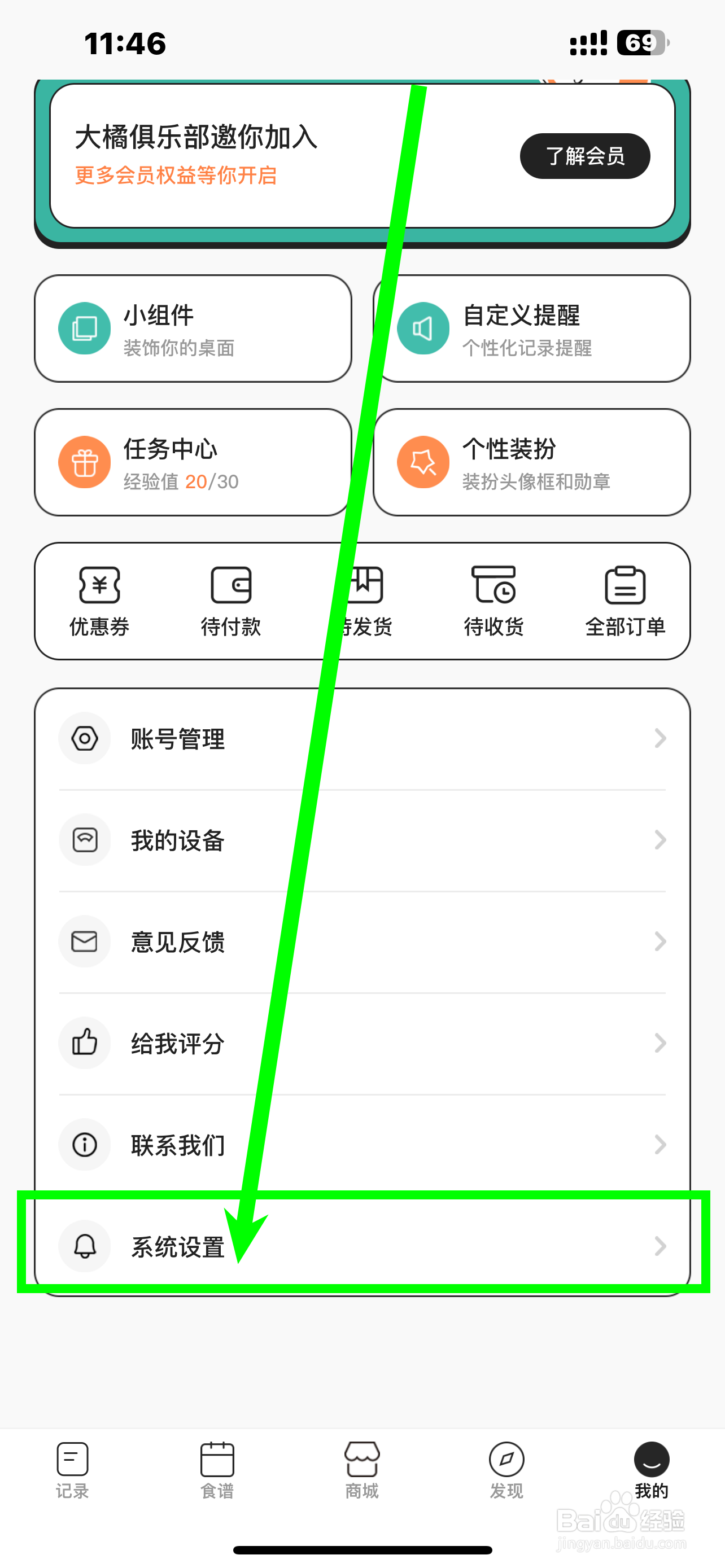This screenshot has height=1568, width=725.
Task: Tap the 待付款 wallet icon
Action: [231, 585]
